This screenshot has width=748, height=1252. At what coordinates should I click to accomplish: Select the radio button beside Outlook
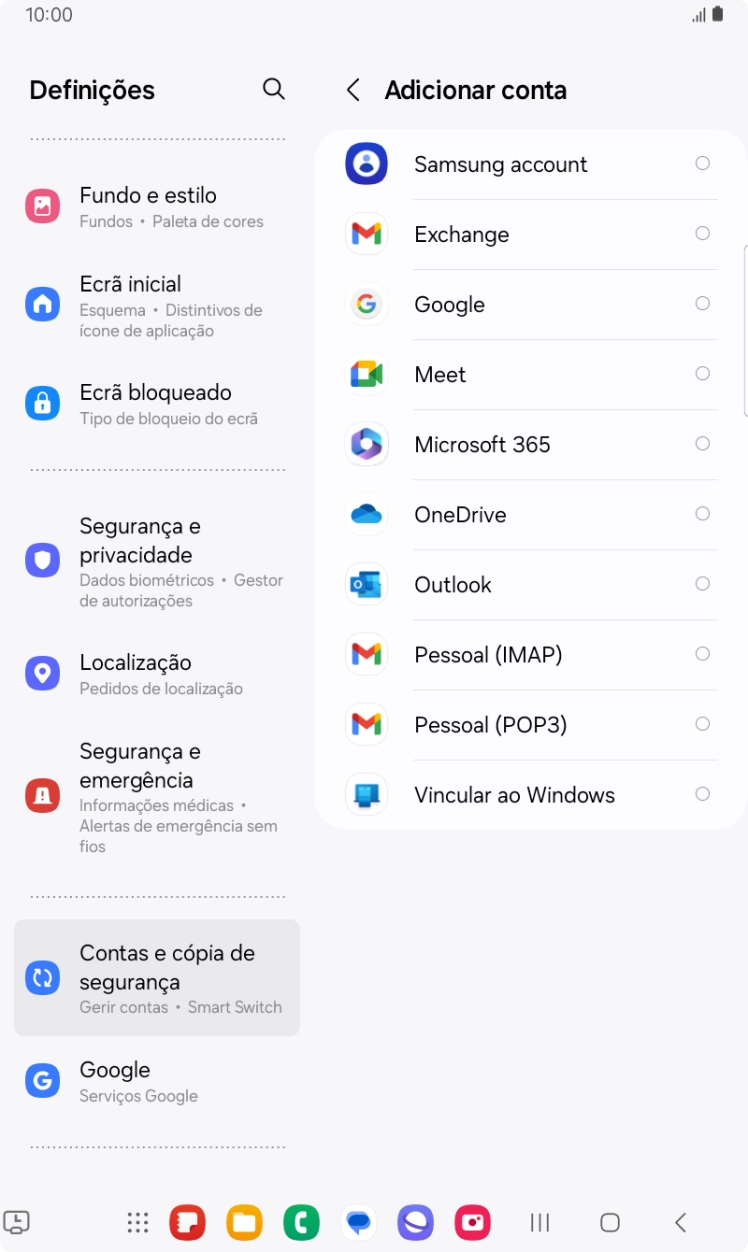click(703, 583)
